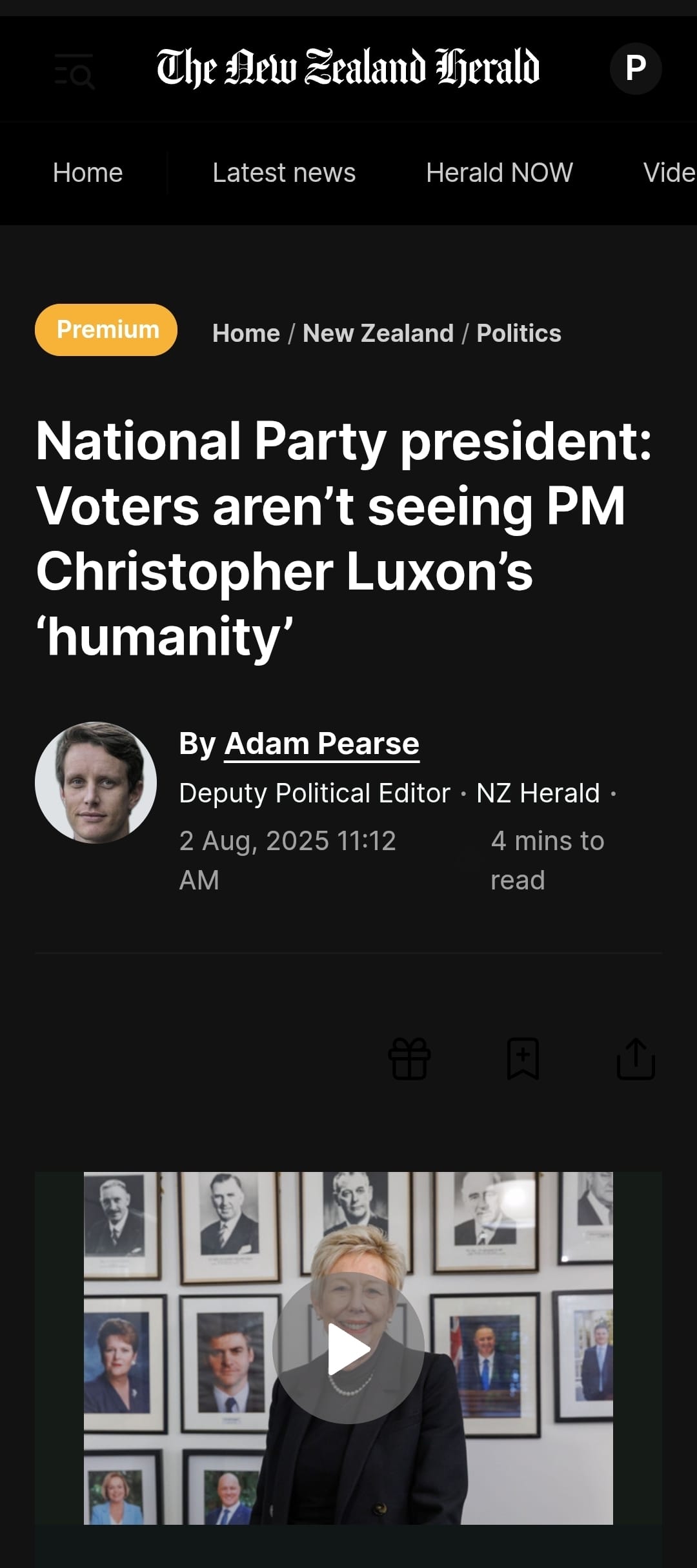This screenshot has height=1568, width=697.
Task: Follow the Adam Pearse byline link
Action: point(321,742)
